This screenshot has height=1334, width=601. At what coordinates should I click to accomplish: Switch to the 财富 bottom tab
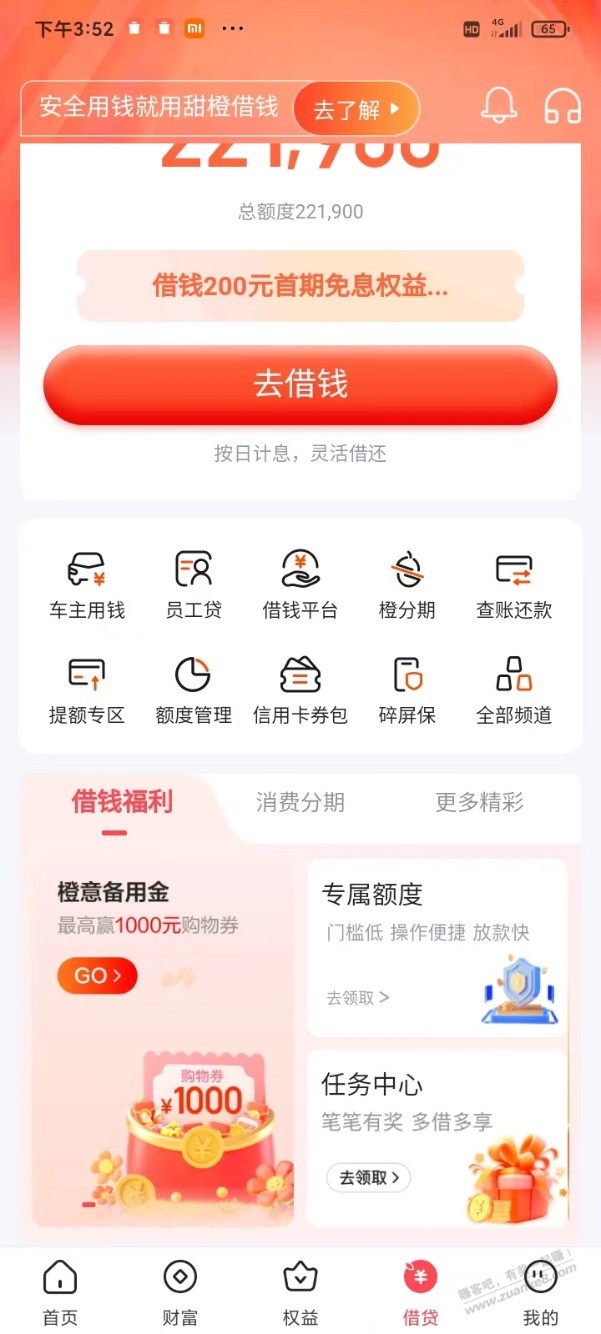pyautogui.click(x=180, y=1292)
